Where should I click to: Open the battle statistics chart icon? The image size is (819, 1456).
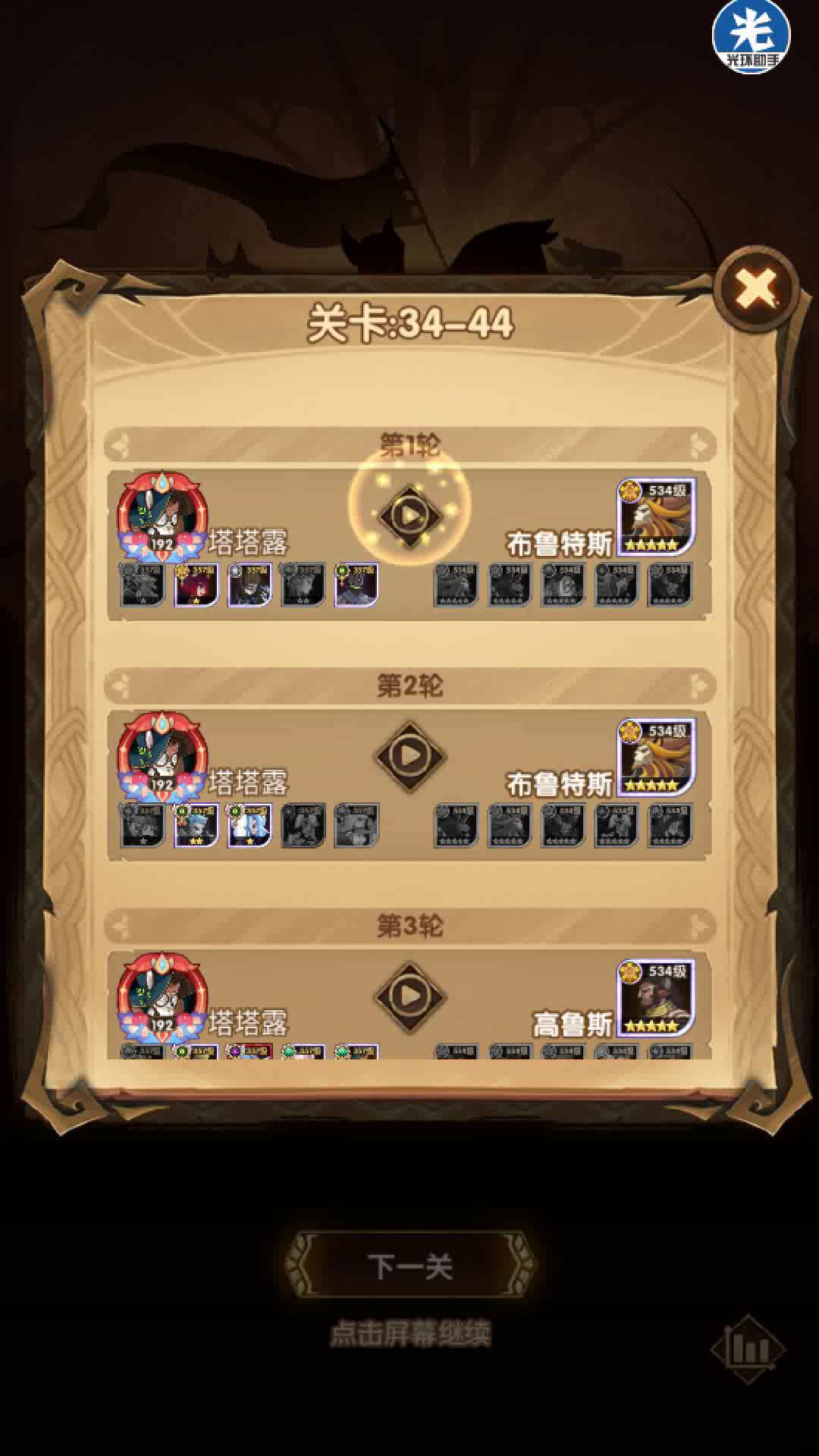[x=748, y=1350]
